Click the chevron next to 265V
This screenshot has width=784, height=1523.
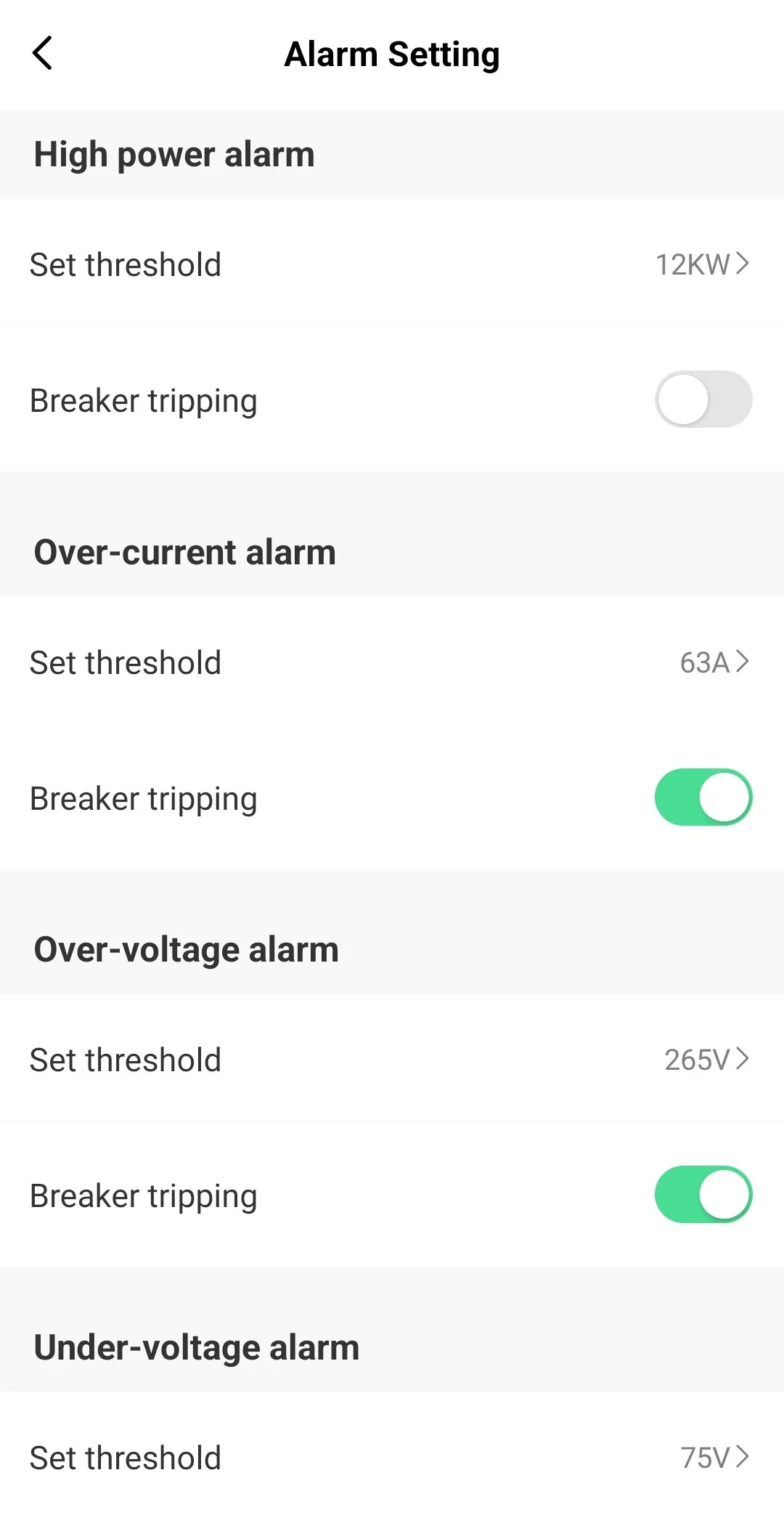(743, 1060)
